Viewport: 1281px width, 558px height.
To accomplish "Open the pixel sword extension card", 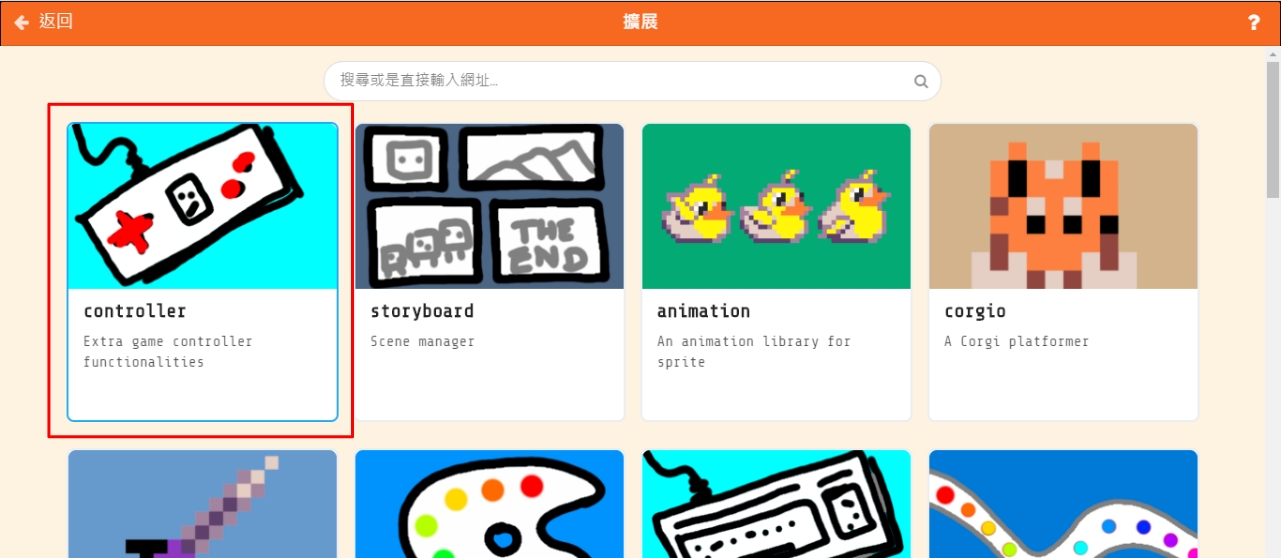I will pyautogui.click(x=202, y=503).
